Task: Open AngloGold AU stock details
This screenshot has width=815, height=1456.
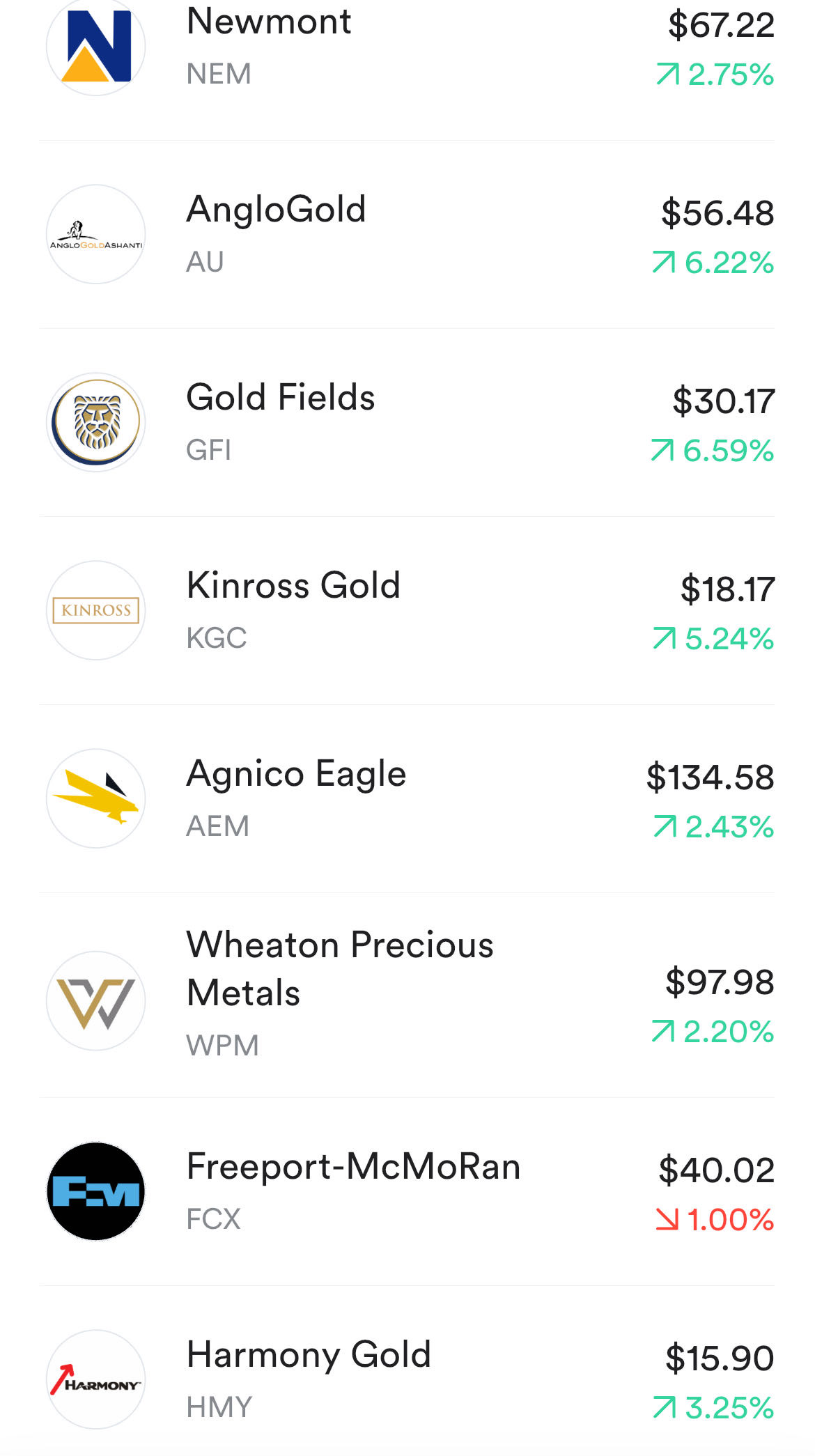Action: (x=407, y=235)
